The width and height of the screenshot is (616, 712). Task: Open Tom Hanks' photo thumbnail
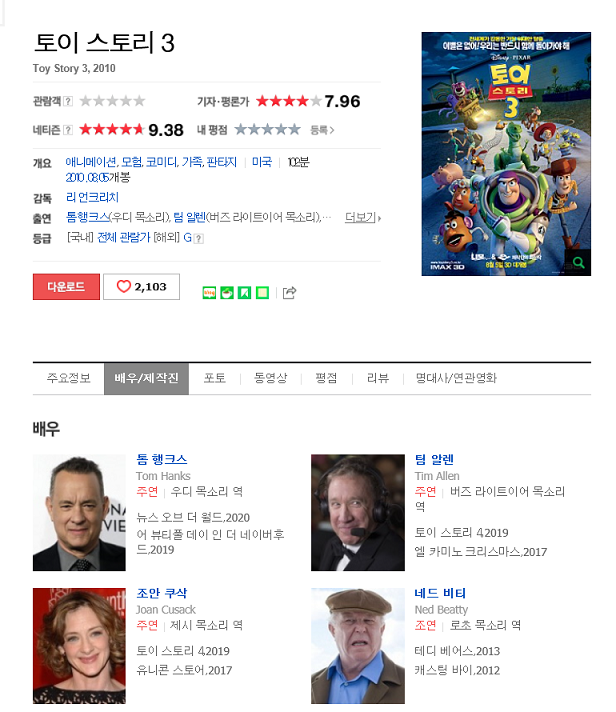[x=79, y=513]
